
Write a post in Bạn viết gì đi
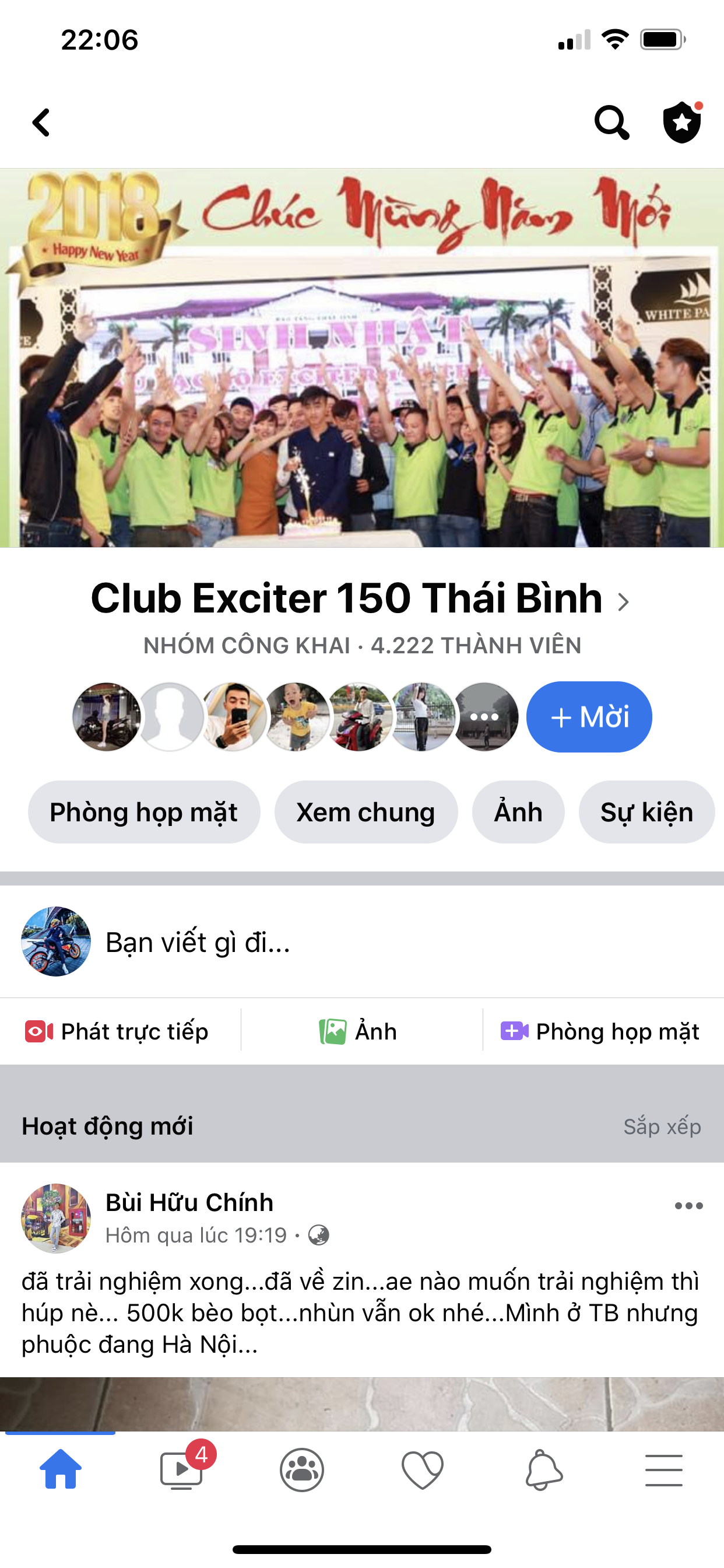[198, 942]
